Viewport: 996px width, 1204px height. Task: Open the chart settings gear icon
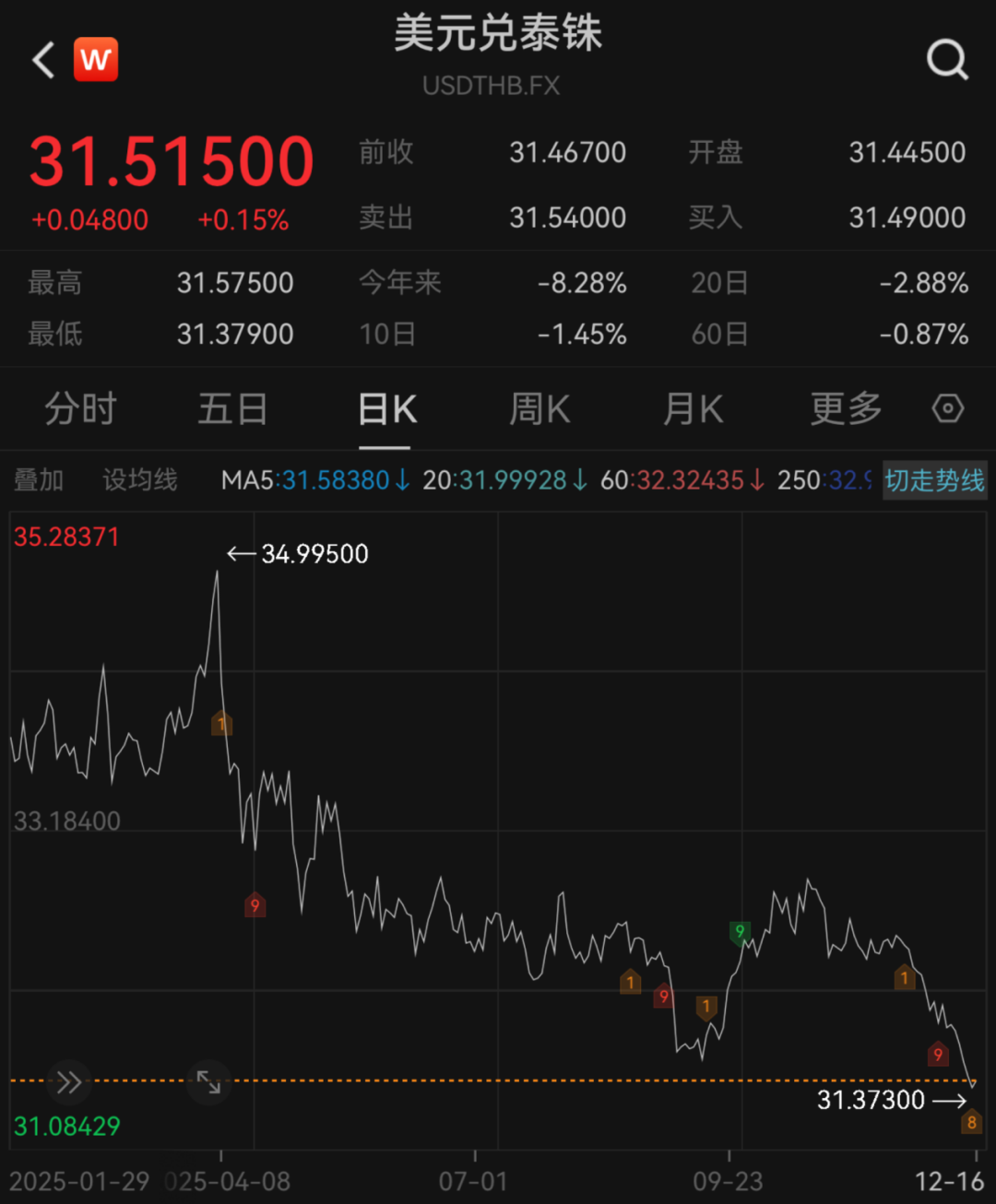(x=946, y=408)
